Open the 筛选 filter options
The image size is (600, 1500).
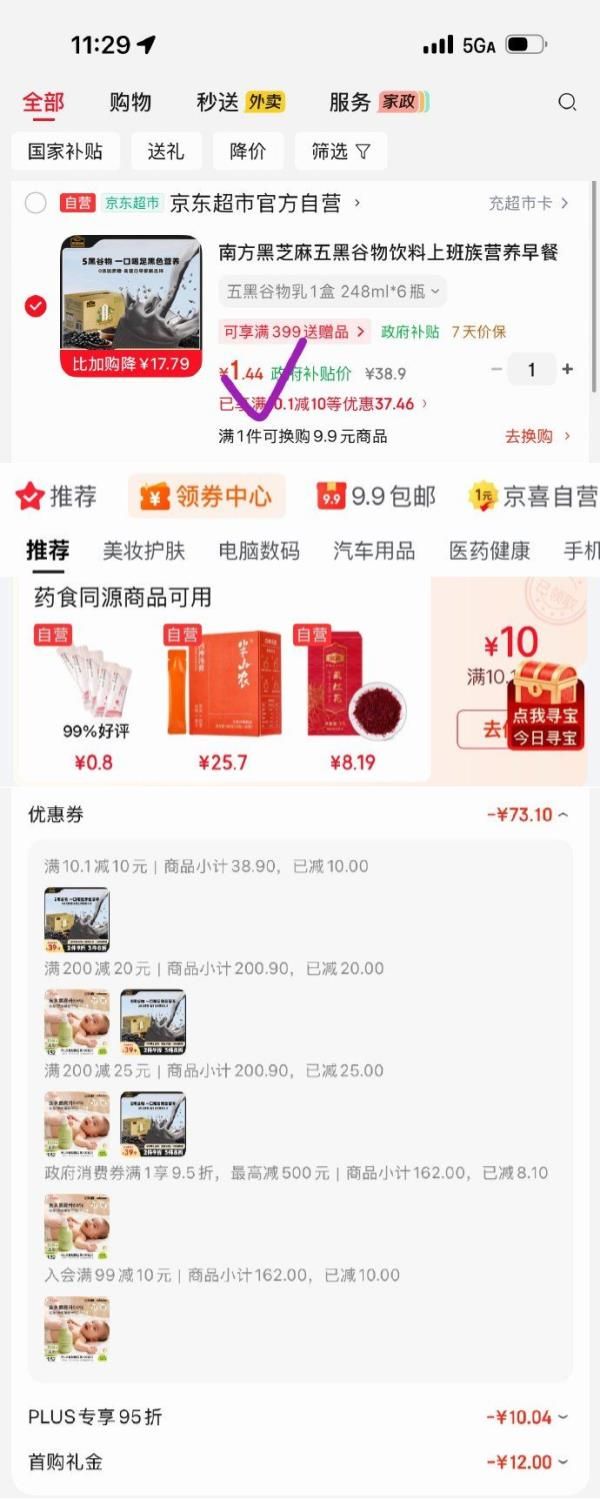pyautogui.click(x=341, y=151)
